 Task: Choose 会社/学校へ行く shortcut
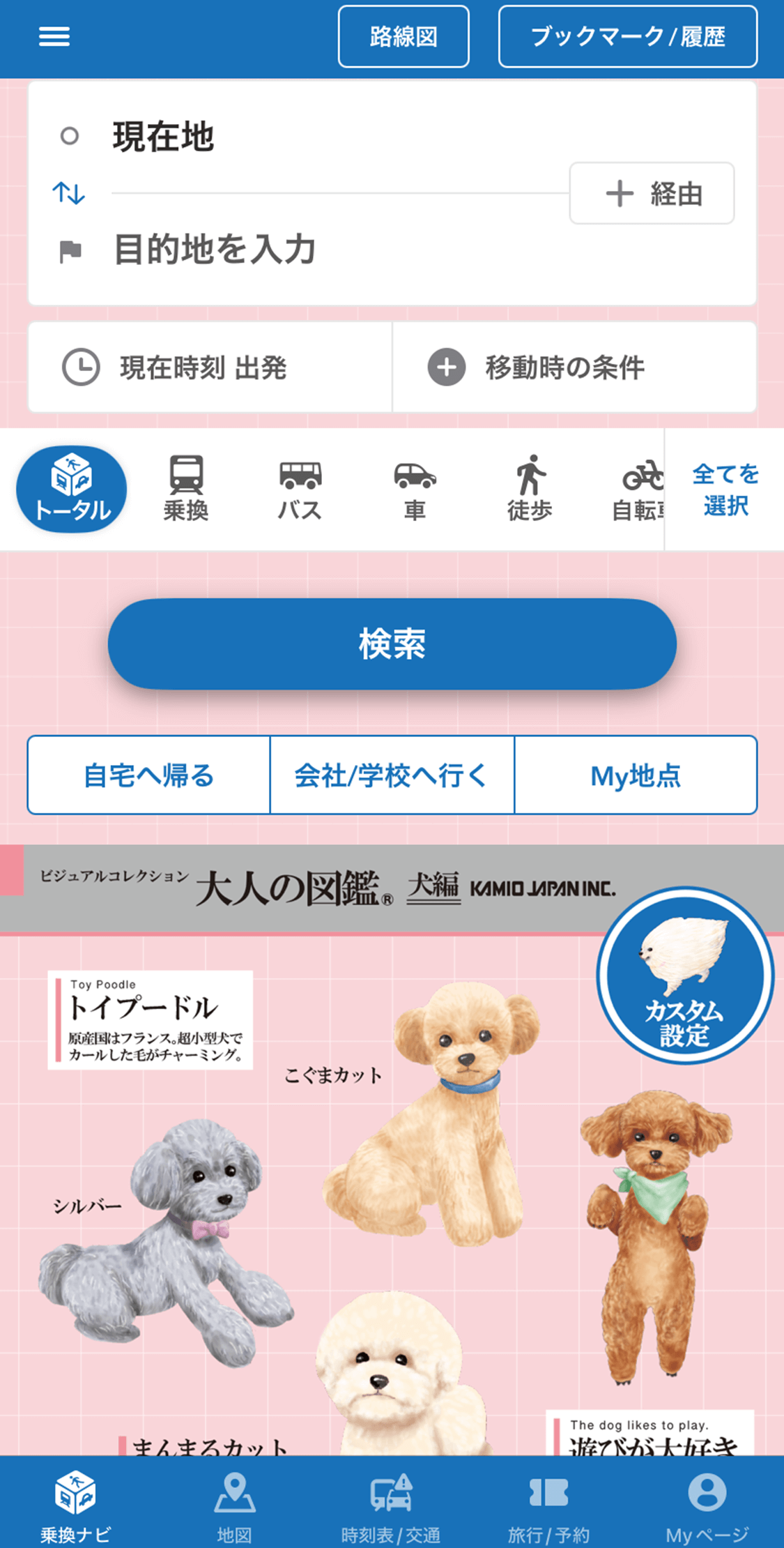point(392,775)
